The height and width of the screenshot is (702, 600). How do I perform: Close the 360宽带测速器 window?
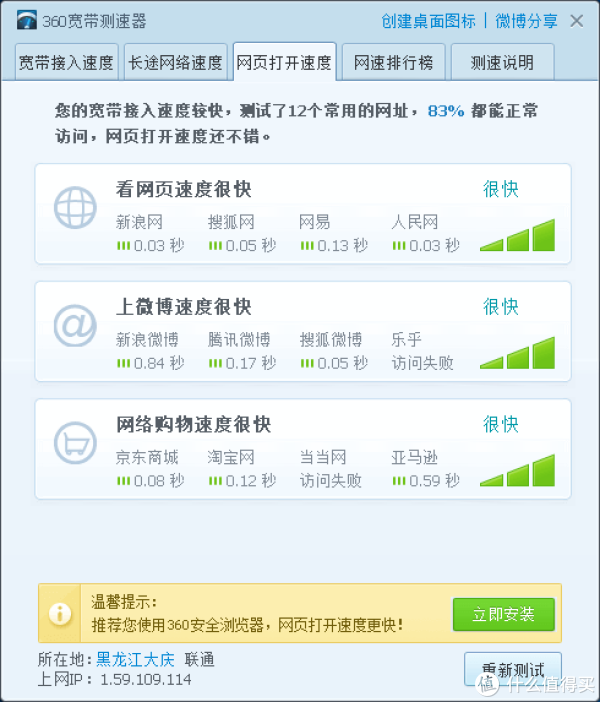(x=577, y=21)
